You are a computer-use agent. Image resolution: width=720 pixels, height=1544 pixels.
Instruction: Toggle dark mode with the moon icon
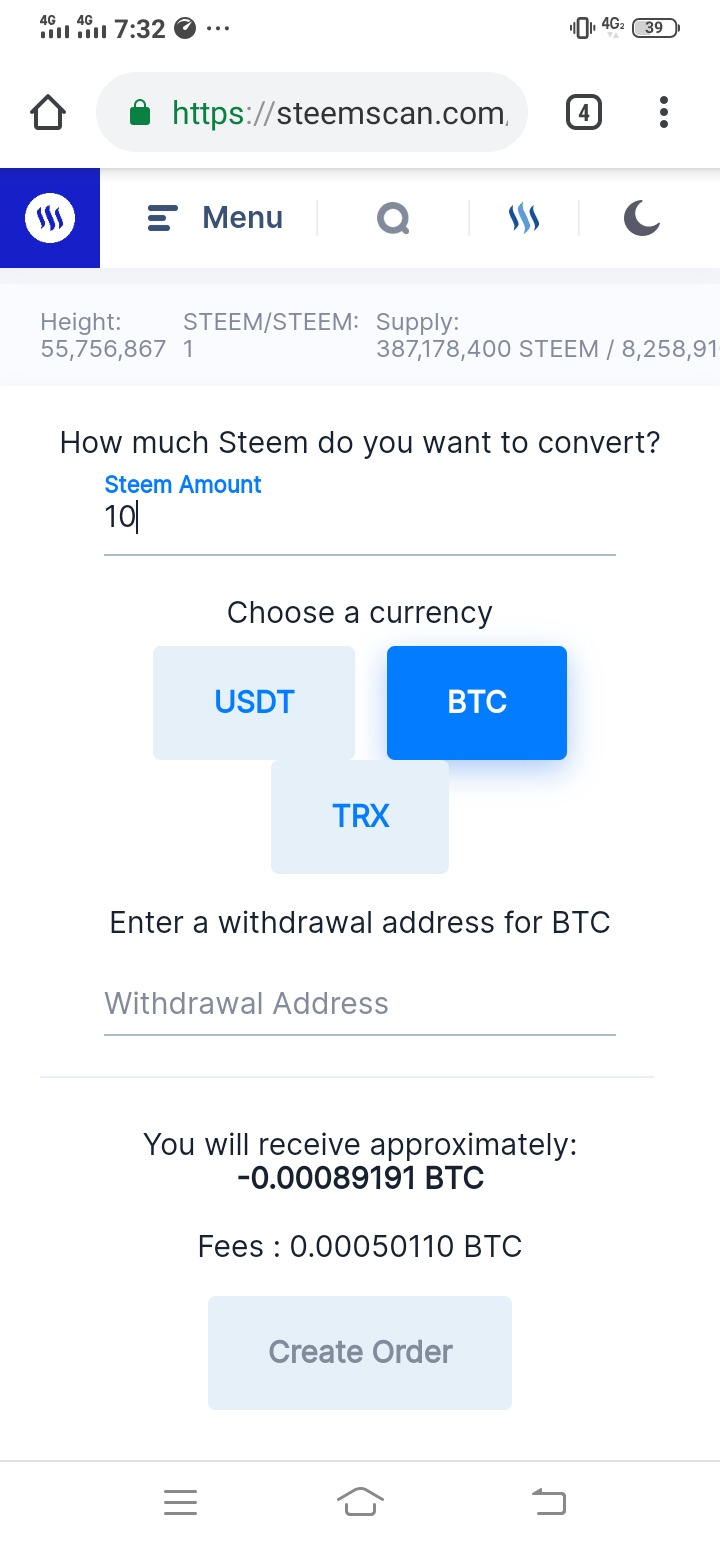pos(641,218)
